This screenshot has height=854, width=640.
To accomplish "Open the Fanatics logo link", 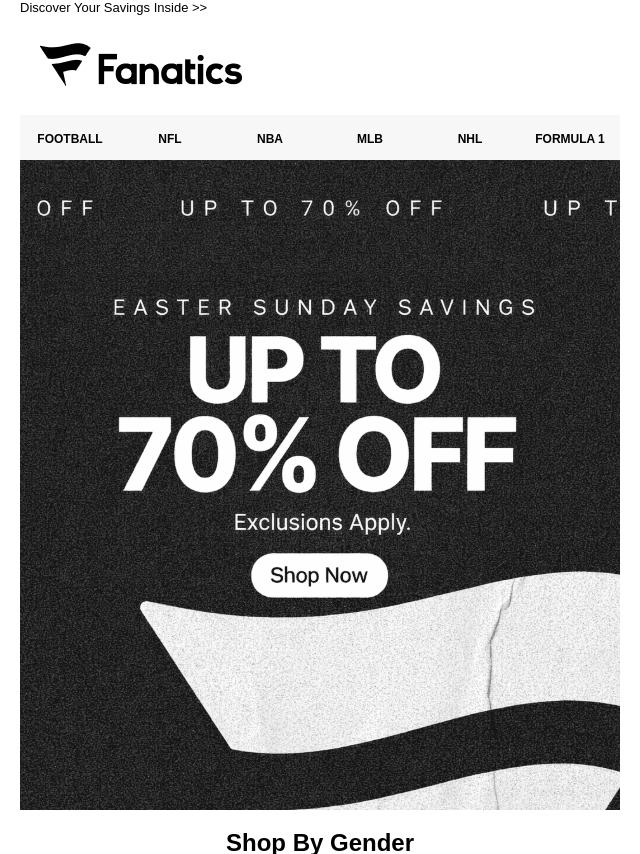I will pos(141,66).
